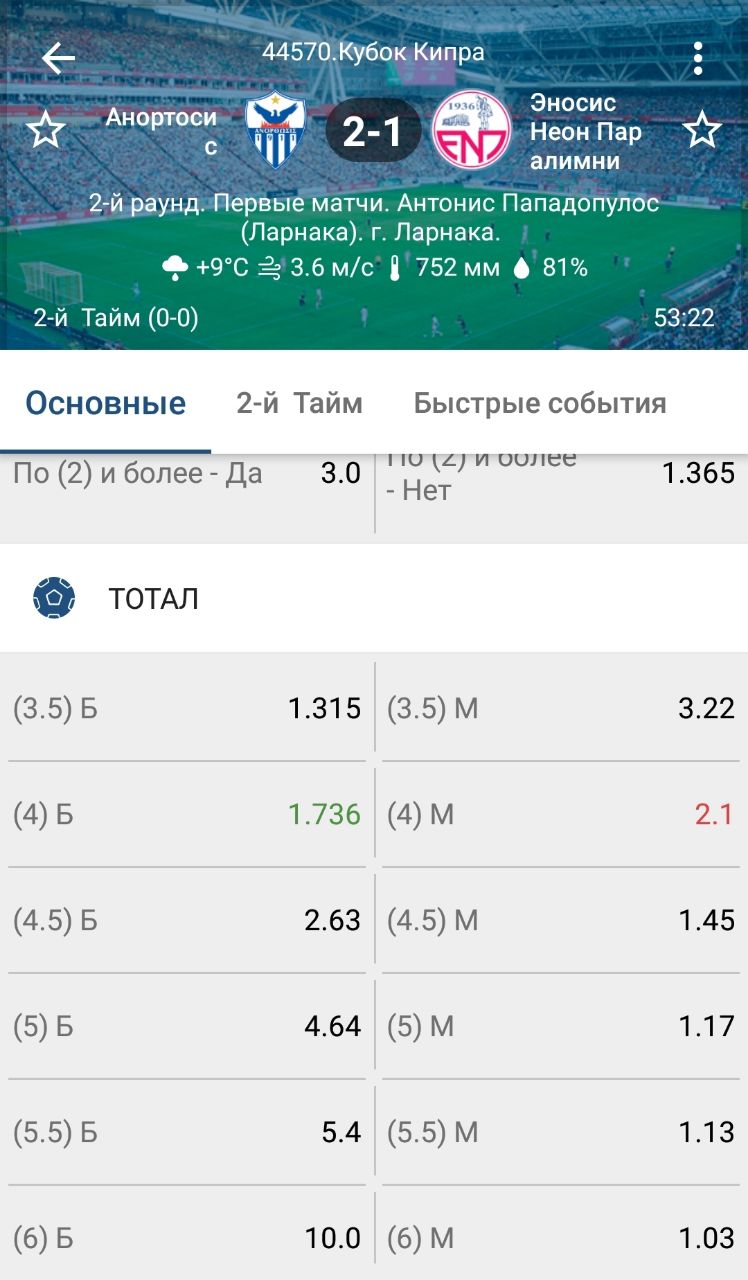Tap total (5) М odds 1.17
748x1280 pixels.
pos(561,1026)
